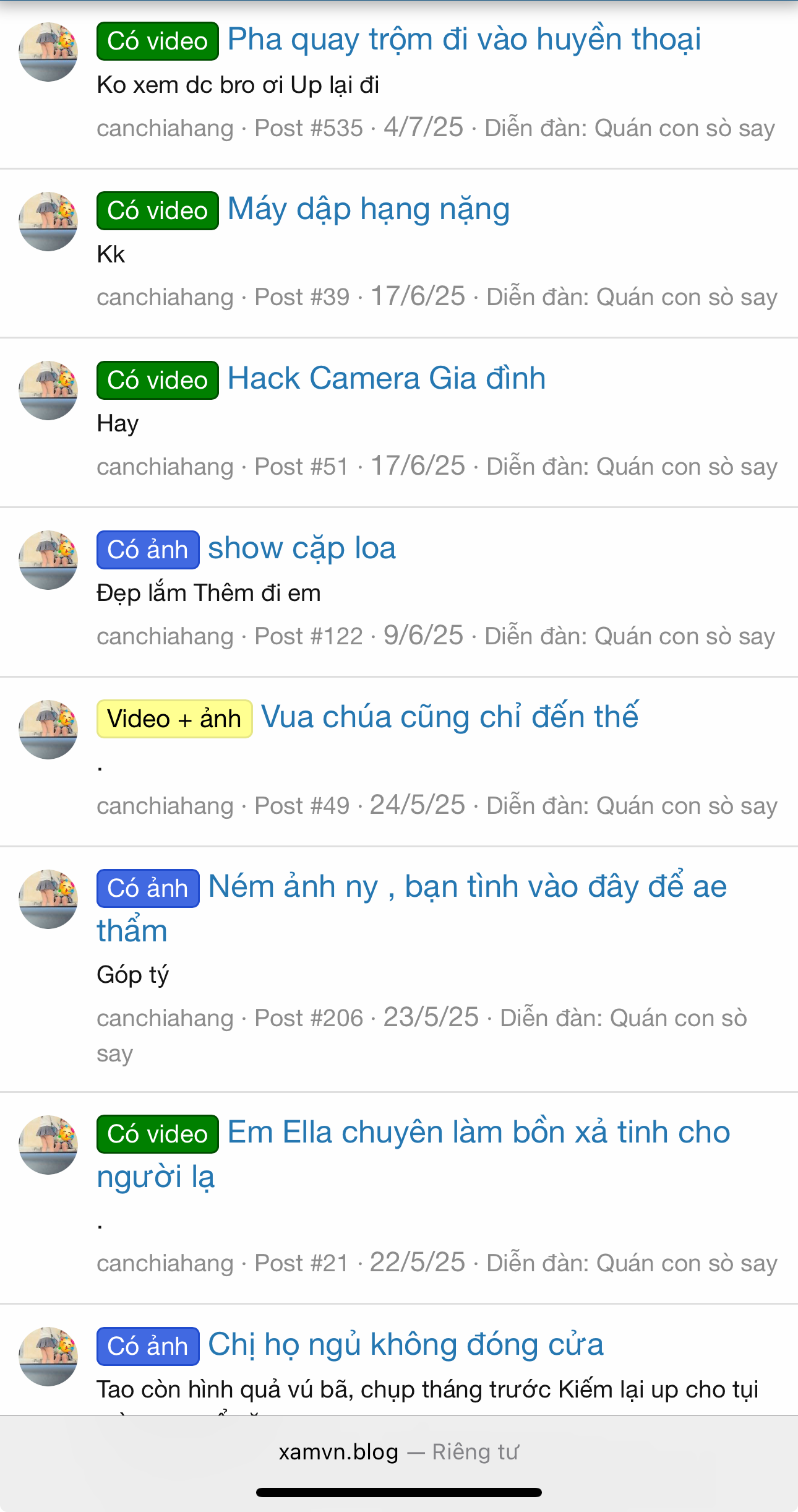Open the user avatar beside the Post #51 result
Screen dimensions: 798x1512
tap(48, 391)
